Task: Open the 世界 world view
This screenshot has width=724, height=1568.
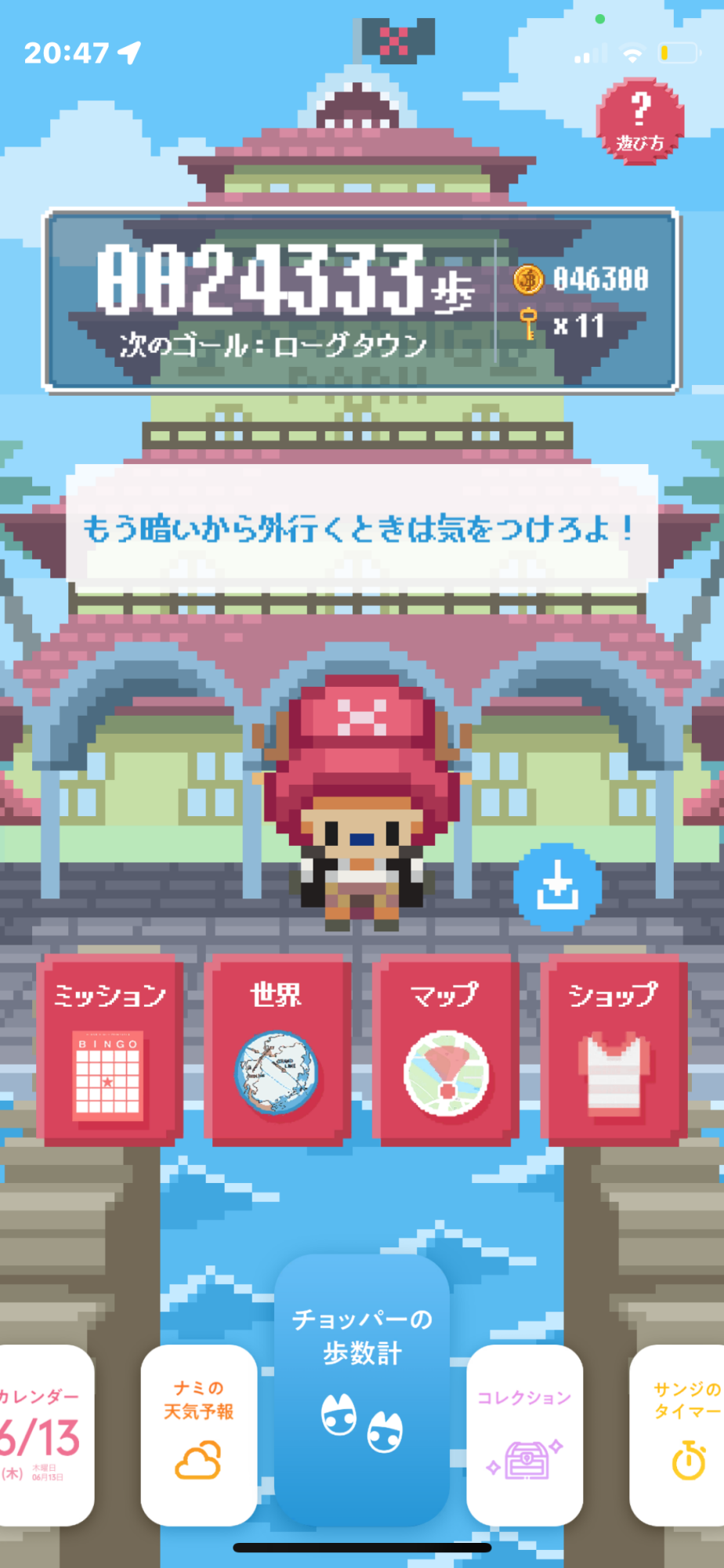Action: [277, 1049]
